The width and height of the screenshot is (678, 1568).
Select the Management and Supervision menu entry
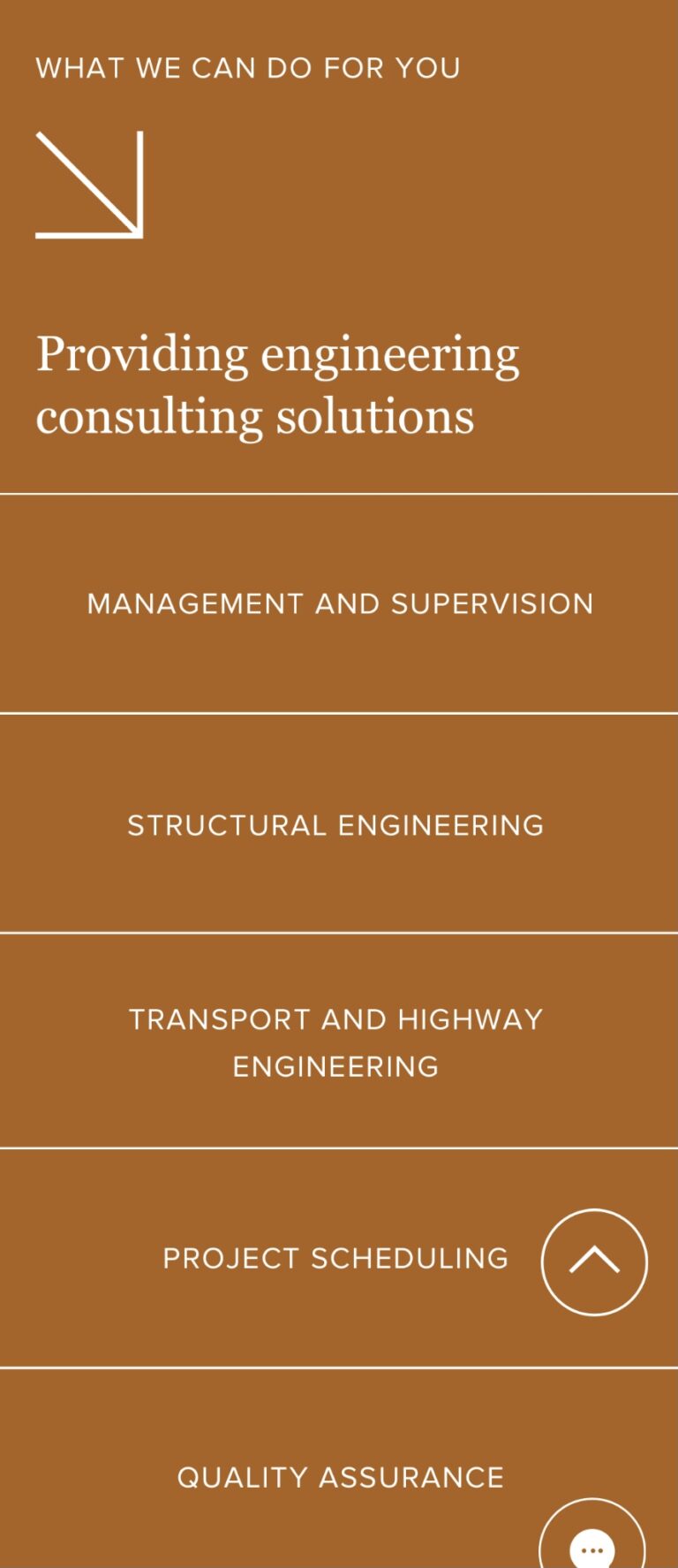339,603
